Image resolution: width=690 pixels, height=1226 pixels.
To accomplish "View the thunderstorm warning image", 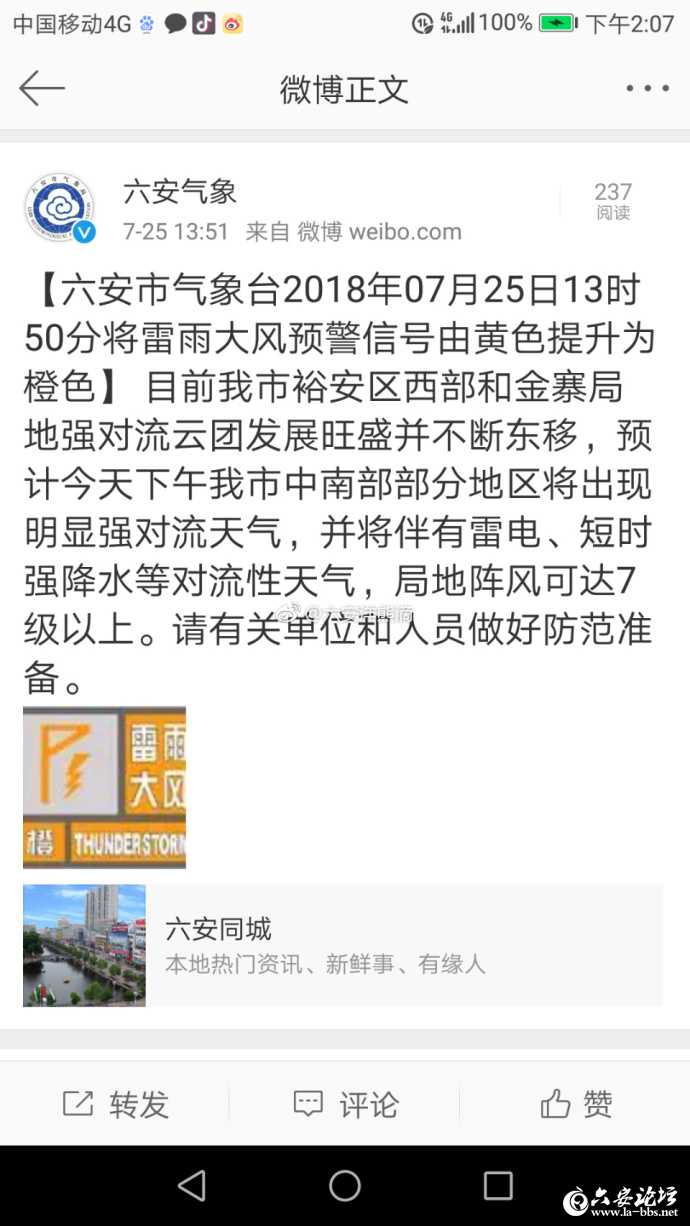I will 104,787.
